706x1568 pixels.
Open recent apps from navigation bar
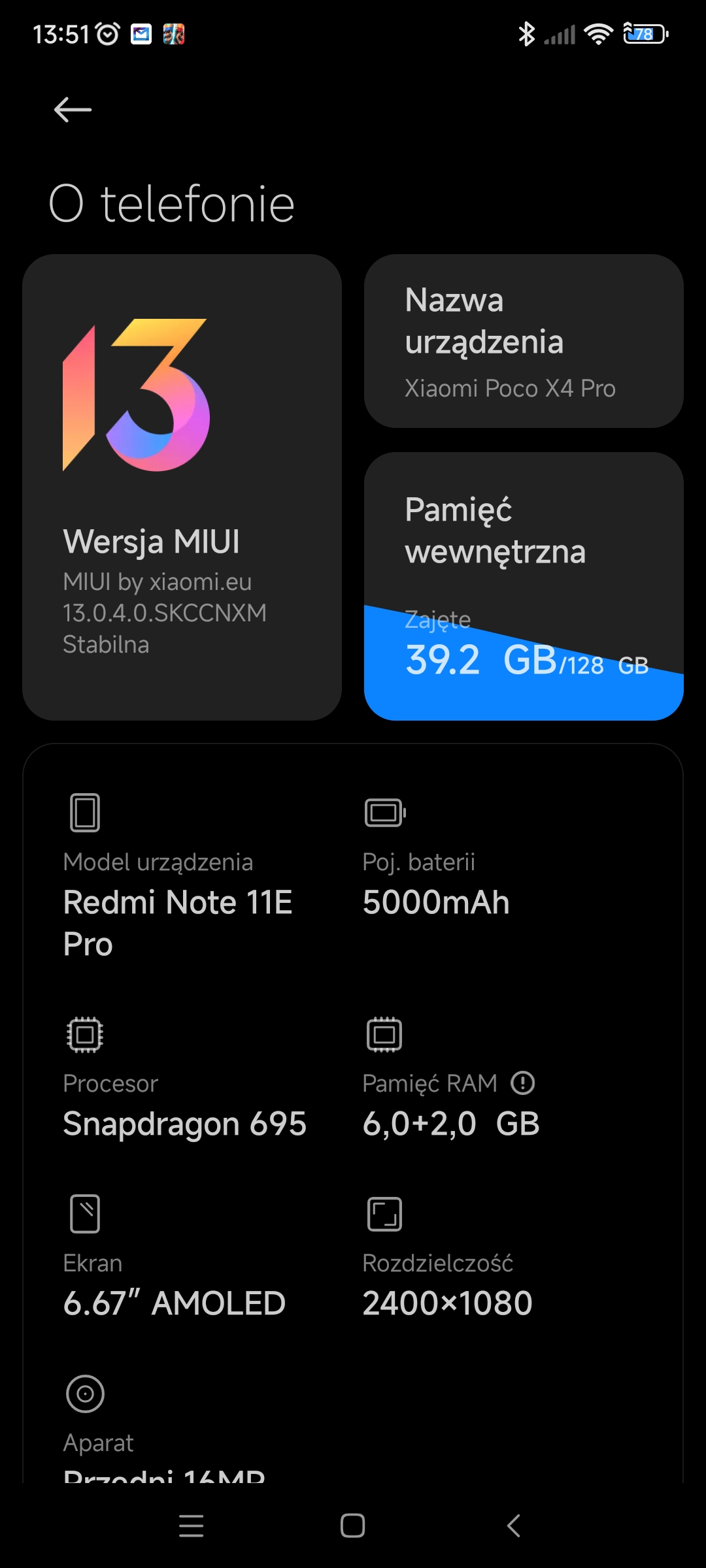[191, 1526]
